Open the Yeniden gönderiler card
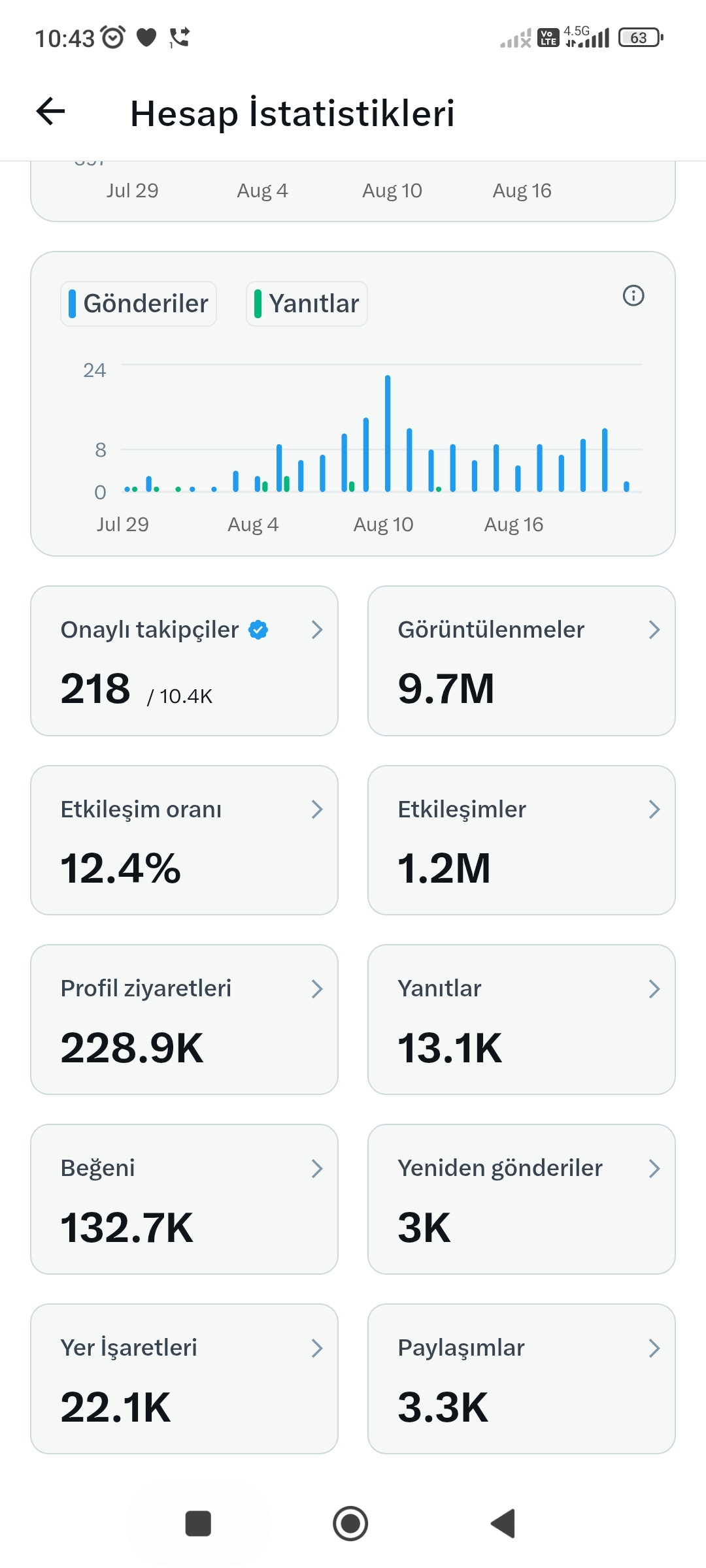The height and width of the screenshot is (1568, 706). [522, 1199]
